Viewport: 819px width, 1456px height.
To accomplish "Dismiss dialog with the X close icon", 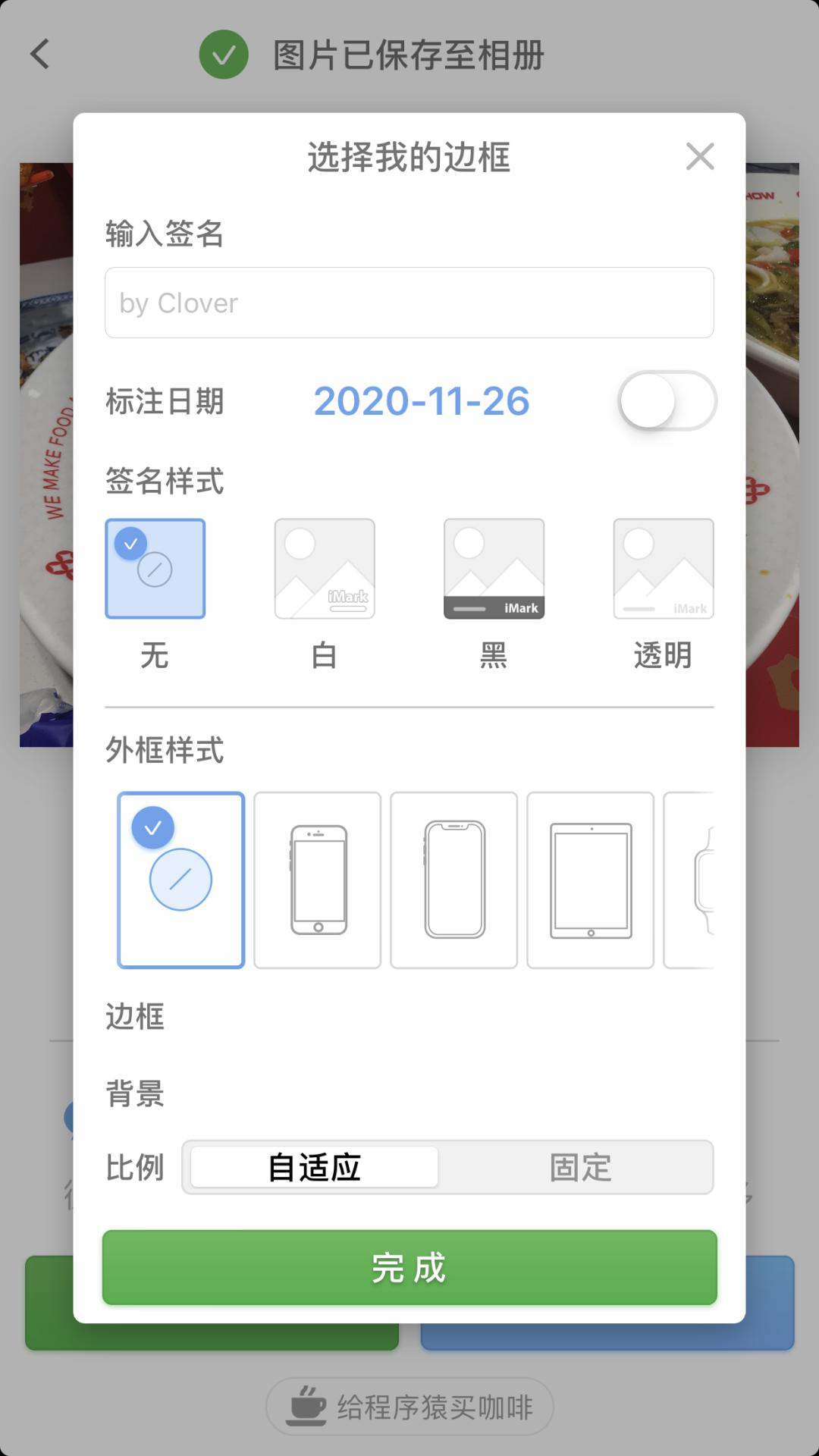I will pos(699,157).
